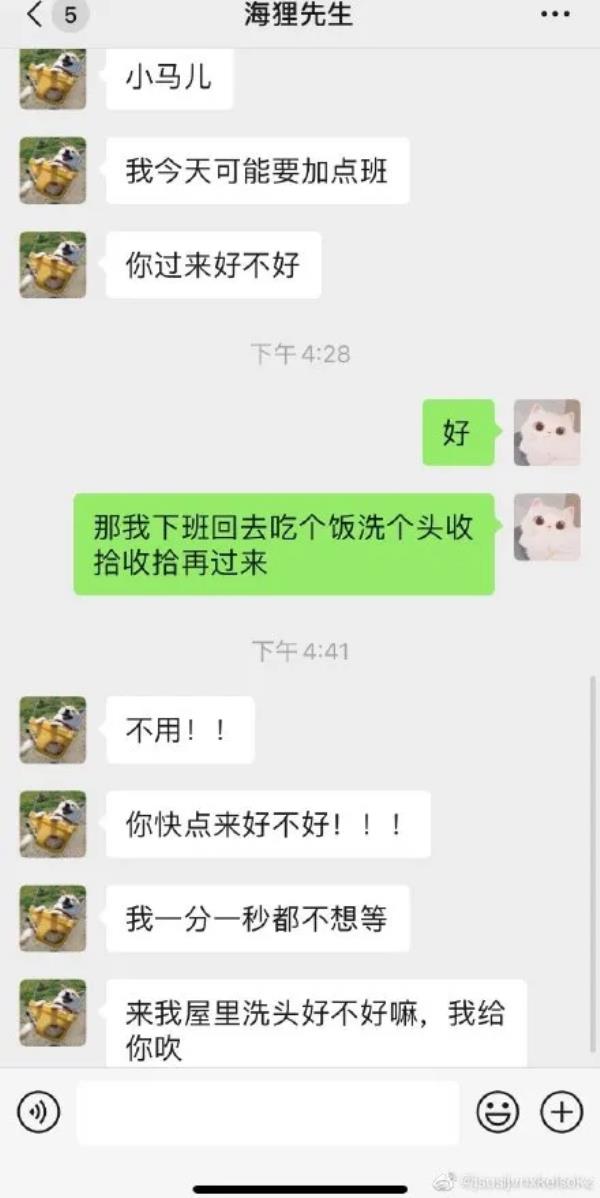Tap my cat avatar beside 好 message
600x1198 pixels.
(x=547, y=432)
